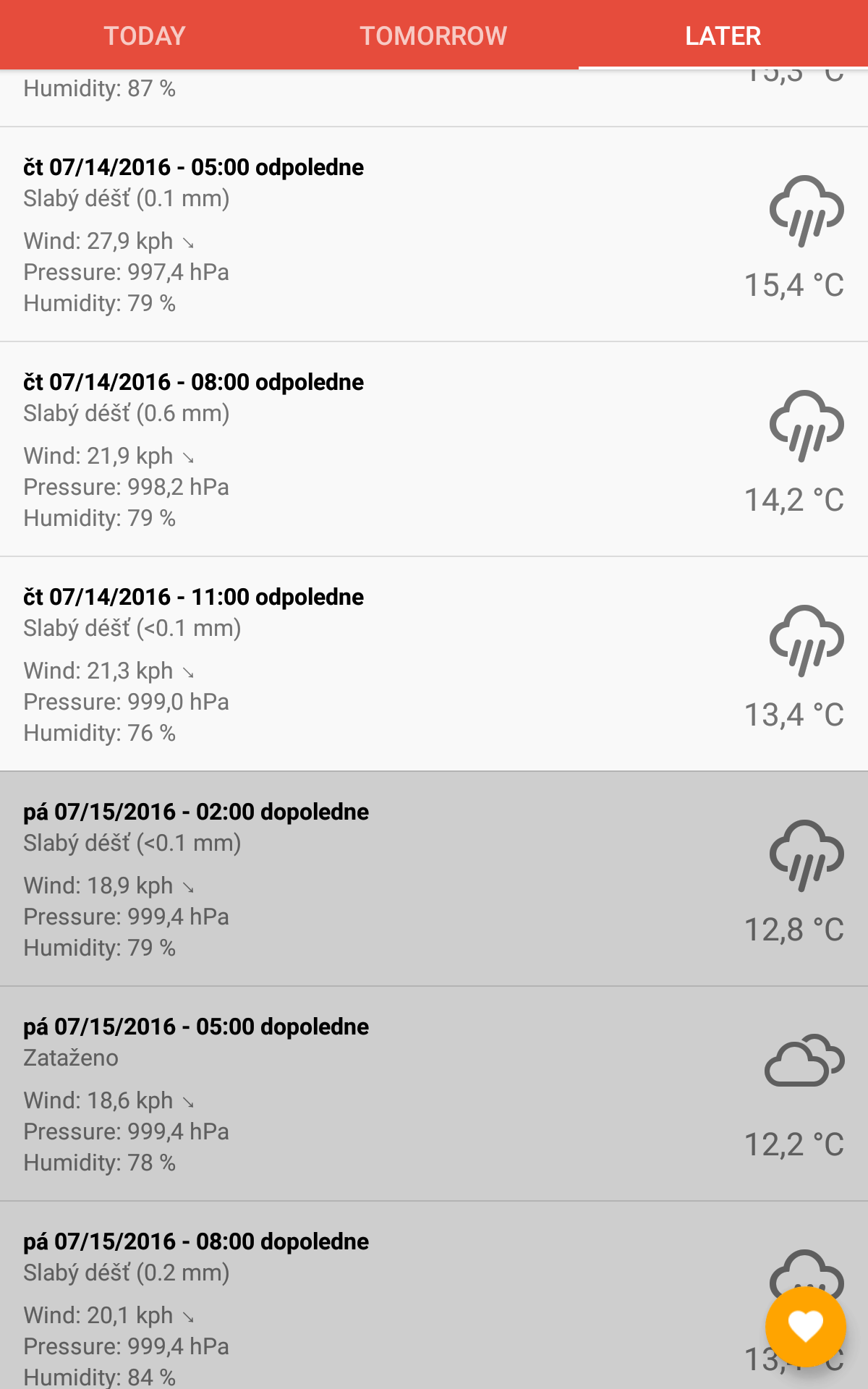This screenshot has width=868, height=1389.
Task: Open the pá 07/15/2016 08:00 dopoledne forecast
Action: click(434, 1296)
